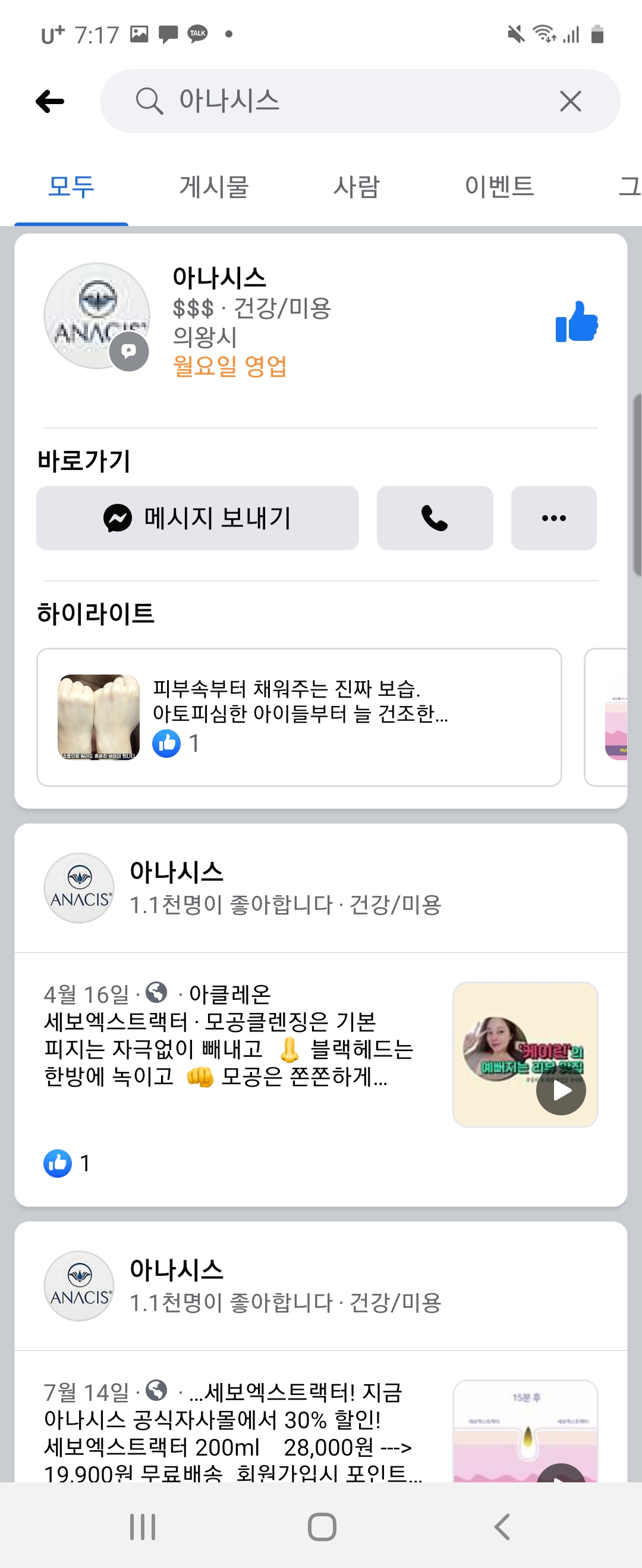Switch to the 게시물 tab

pyautogui.click(x=213, y=186)
